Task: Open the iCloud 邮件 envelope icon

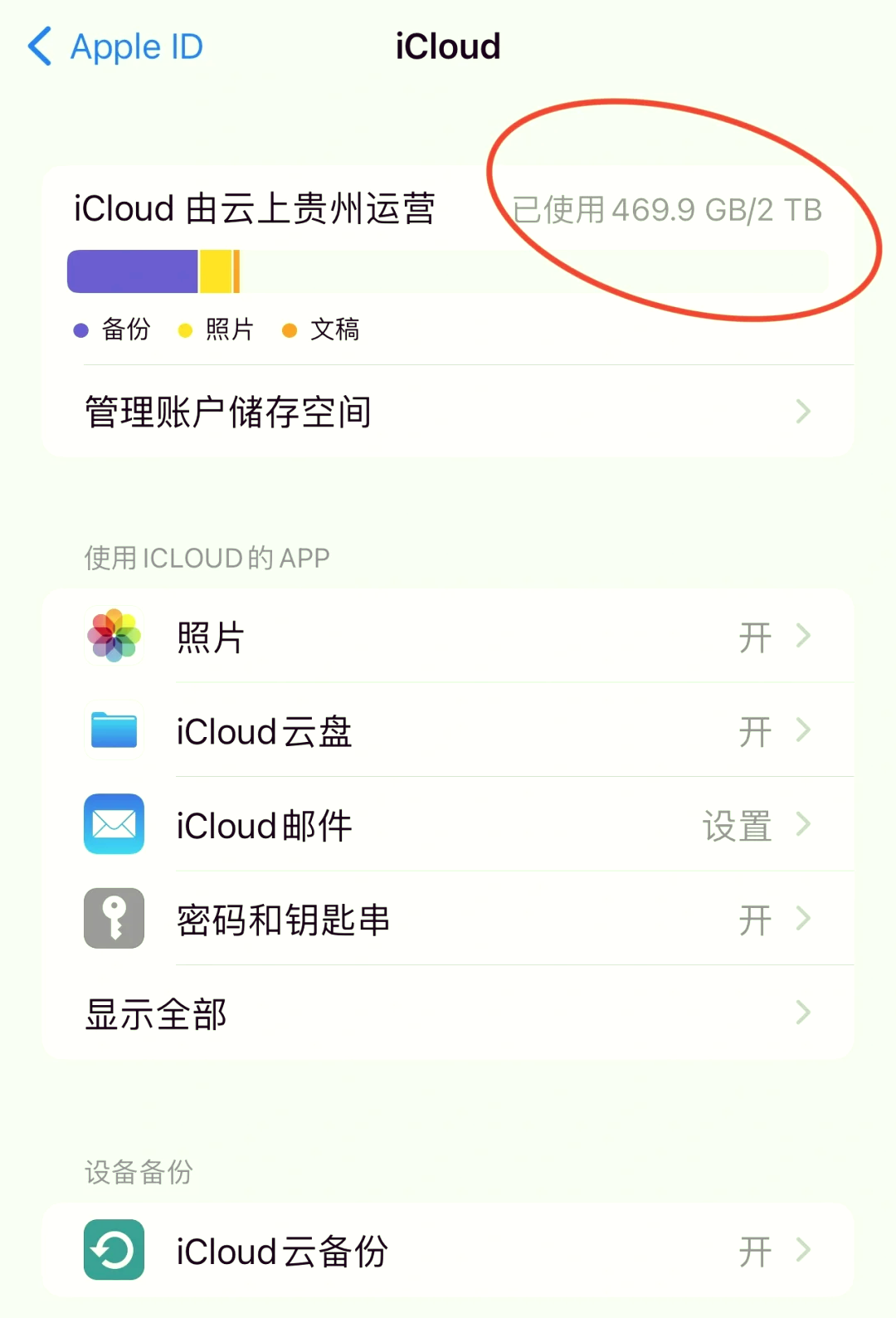Action: 114,825
